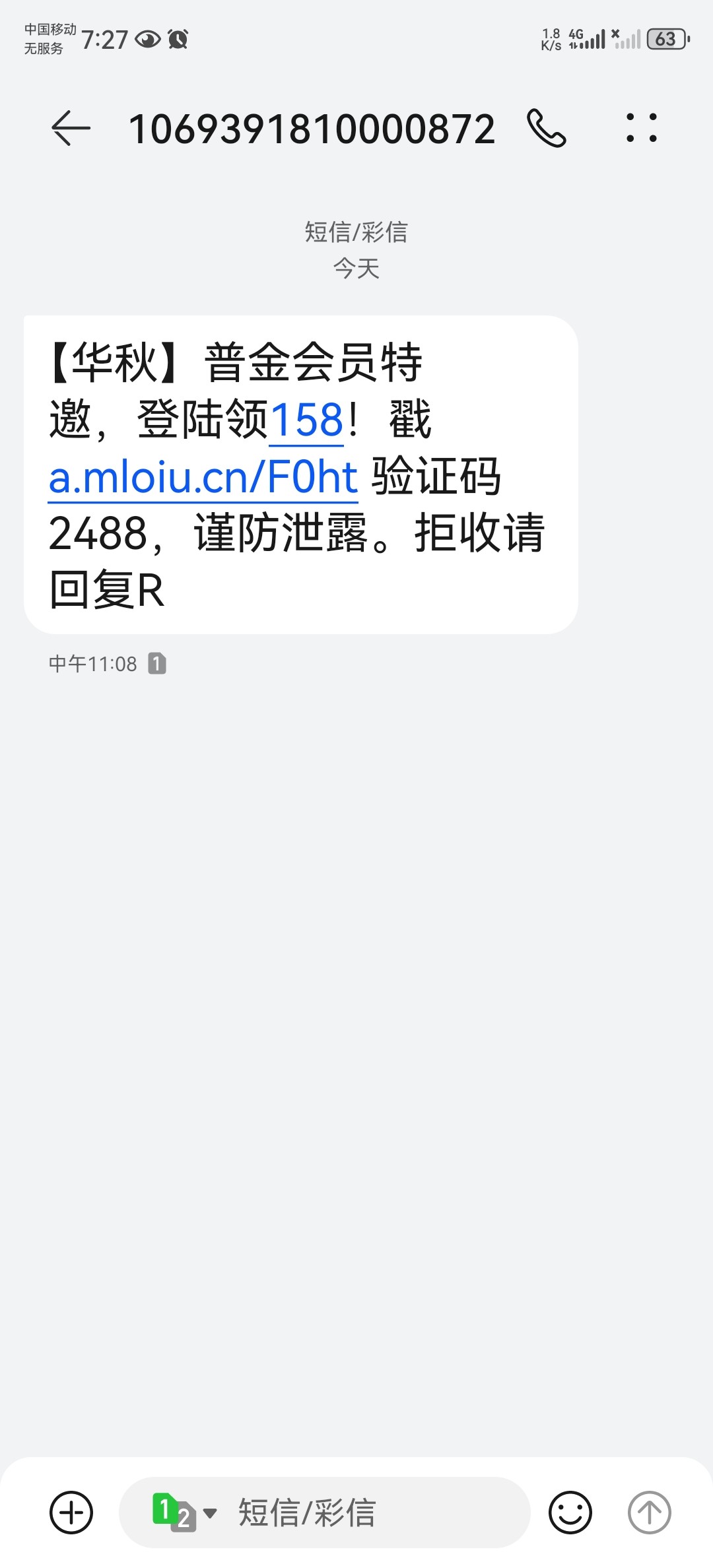Call the number 1069391810000872
This screenshot has width=713, height=1568.
pos(547,128)
